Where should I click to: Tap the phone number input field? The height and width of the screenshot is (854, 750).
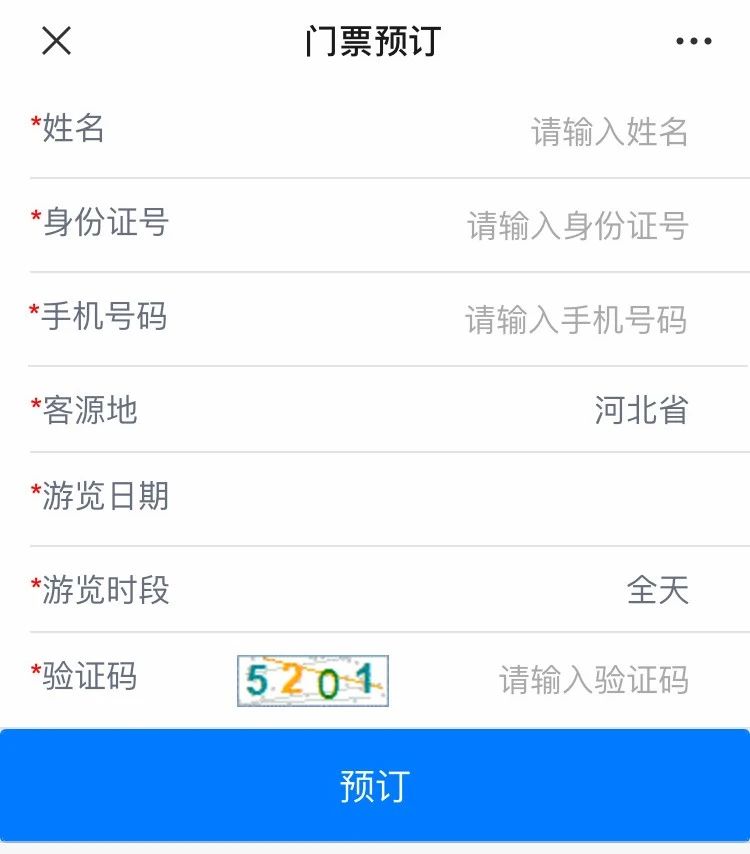575,320
